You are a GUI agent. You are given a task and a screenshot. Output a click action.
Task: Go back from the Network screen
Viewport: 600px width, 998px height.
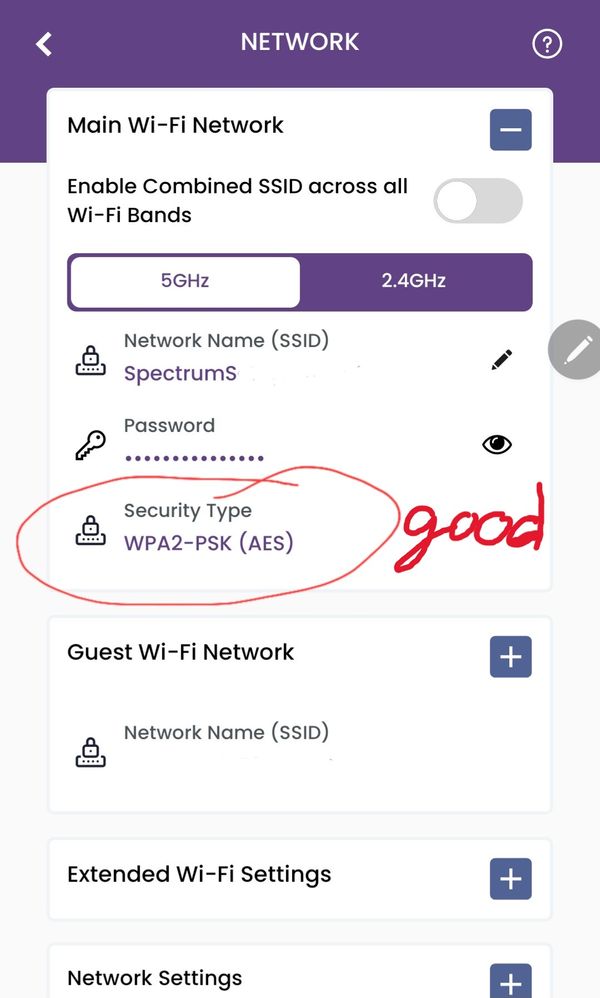coord(43,44)
